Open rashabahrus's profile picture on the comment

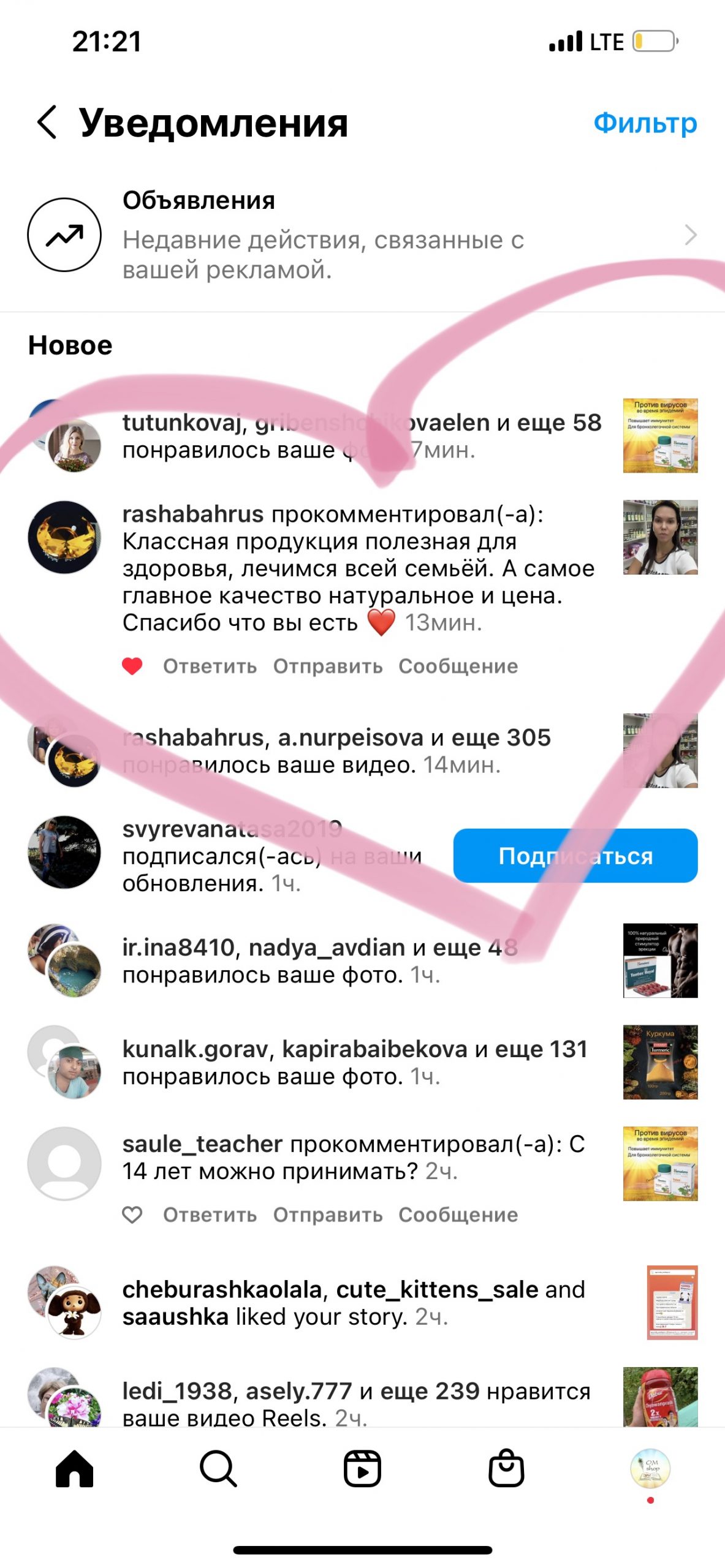pos(64,537)
